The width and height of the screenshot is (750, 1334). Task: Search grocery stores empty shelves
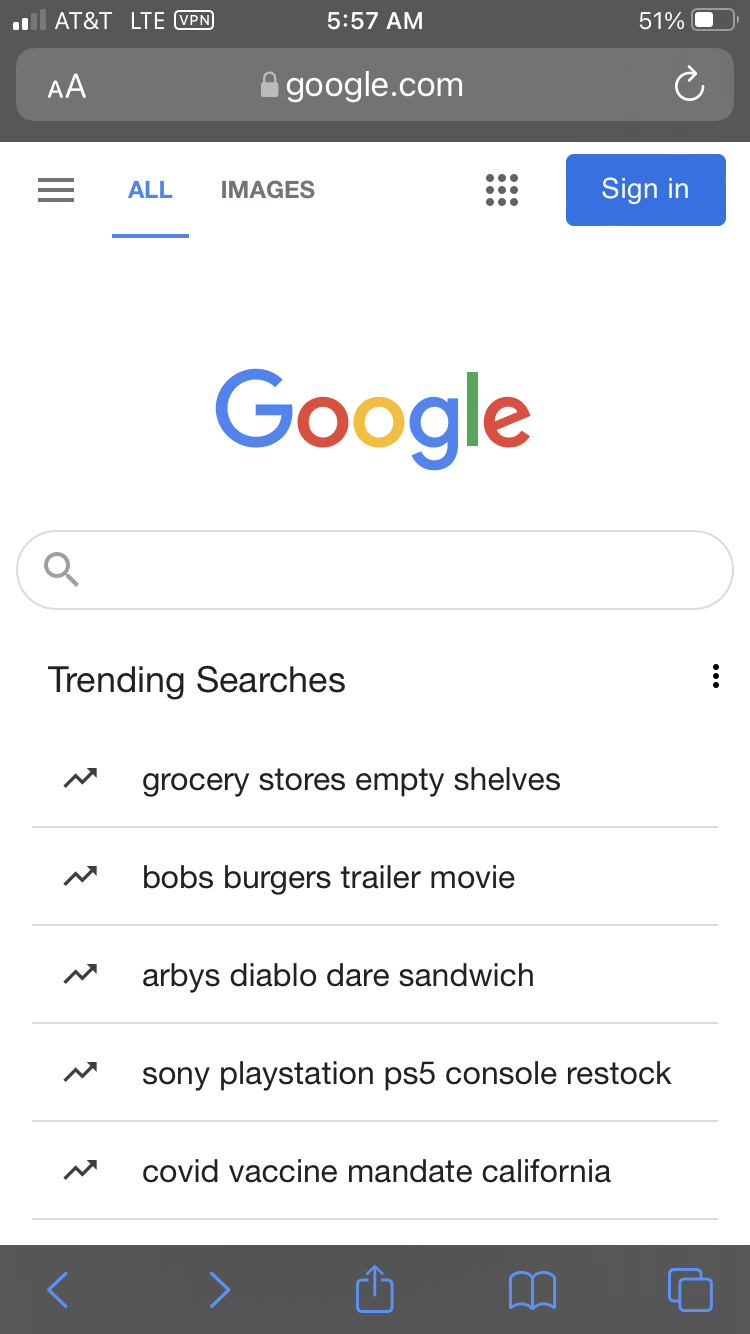[375, 780]
